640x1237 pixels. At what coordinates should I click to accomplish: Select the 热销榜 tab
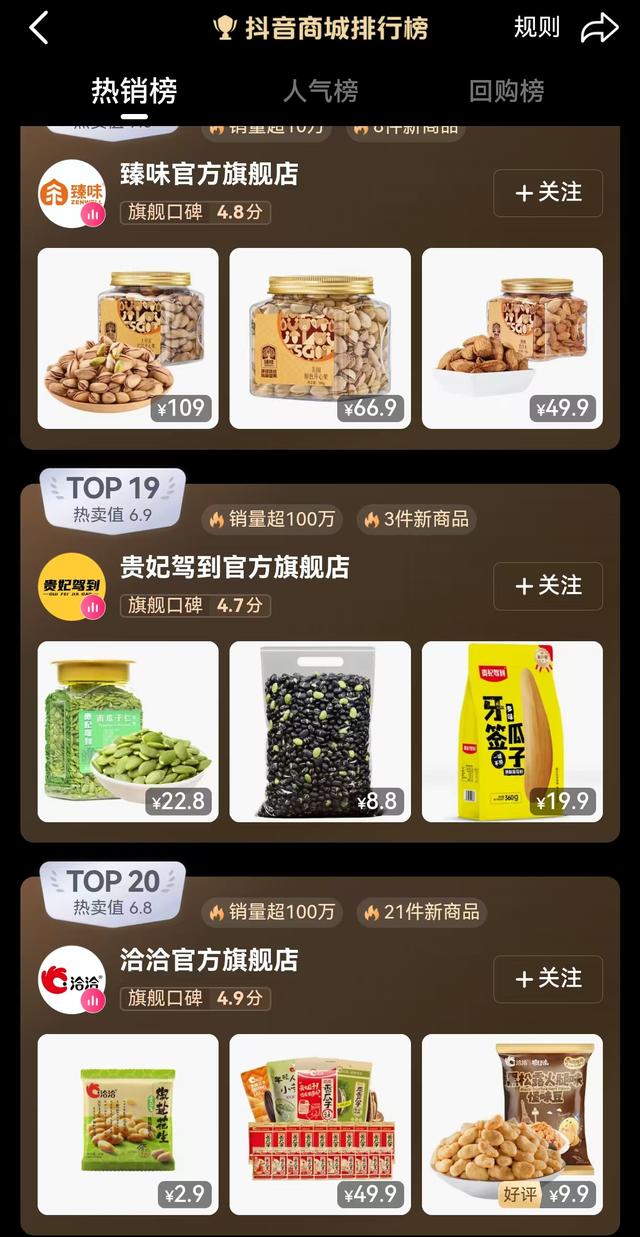134,91
